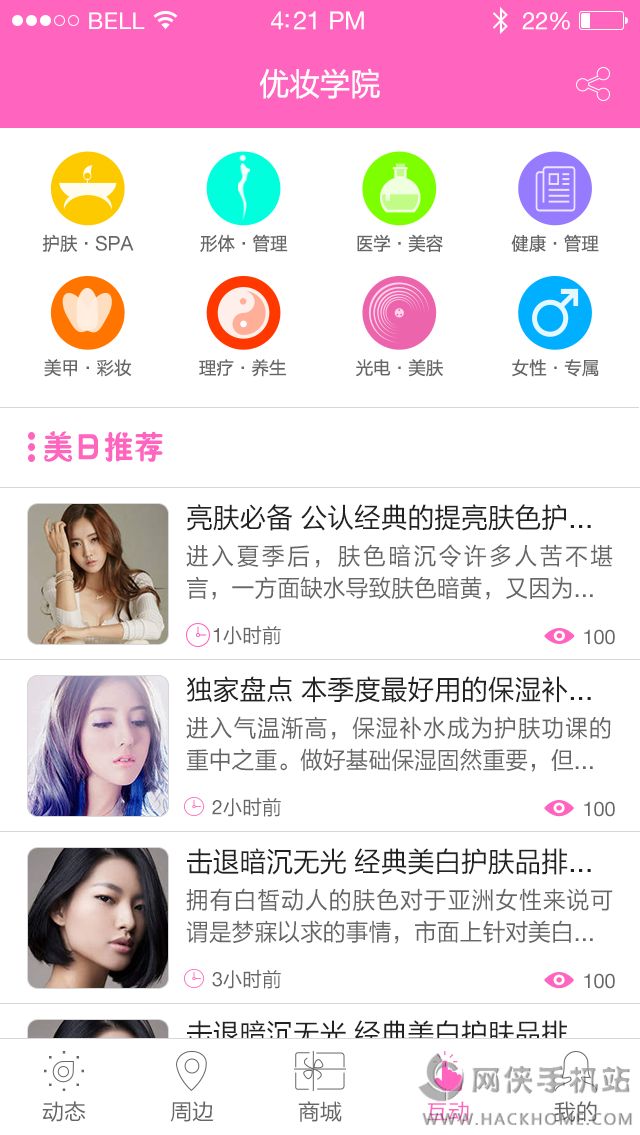Open the 我的 tab
The height and width of the screenshot is (1135, 640).
pyautogui.click(x=576, y=1086)
